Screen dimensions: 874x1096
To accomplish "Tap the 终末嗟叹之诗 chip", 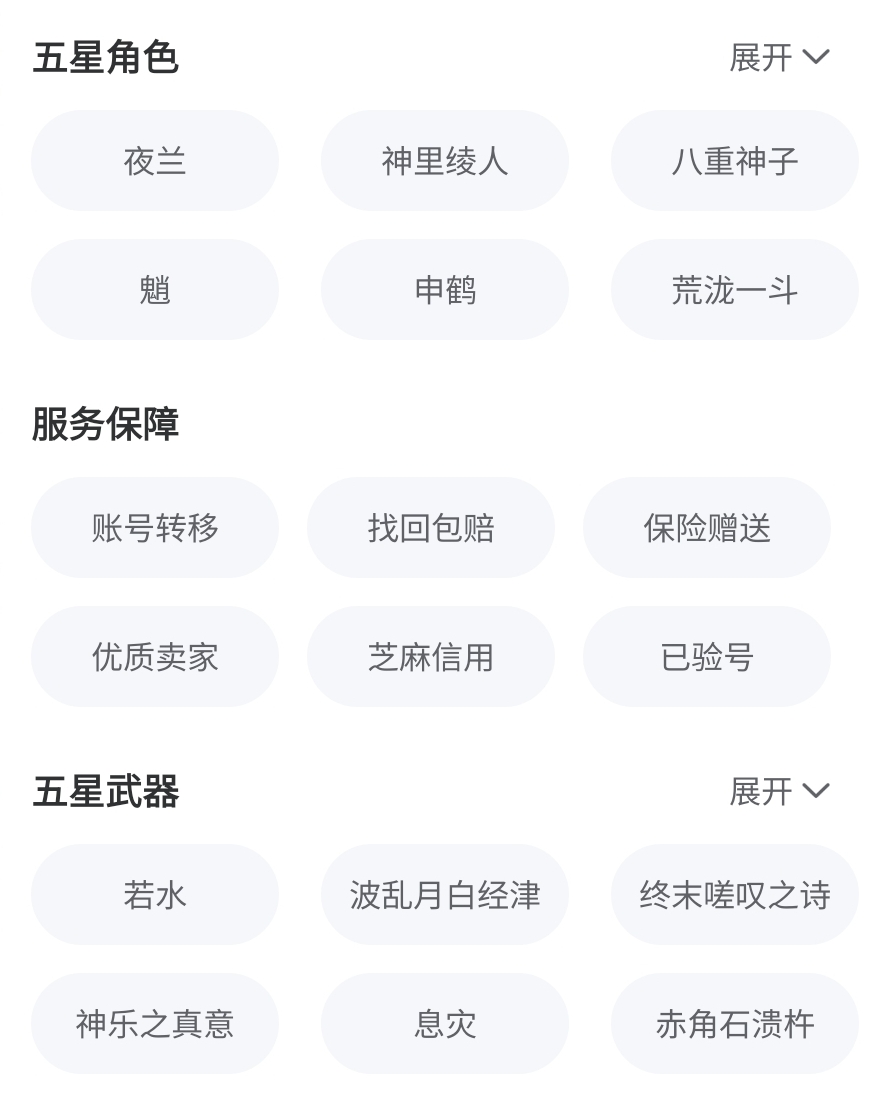I will click(x=735, y=895).
